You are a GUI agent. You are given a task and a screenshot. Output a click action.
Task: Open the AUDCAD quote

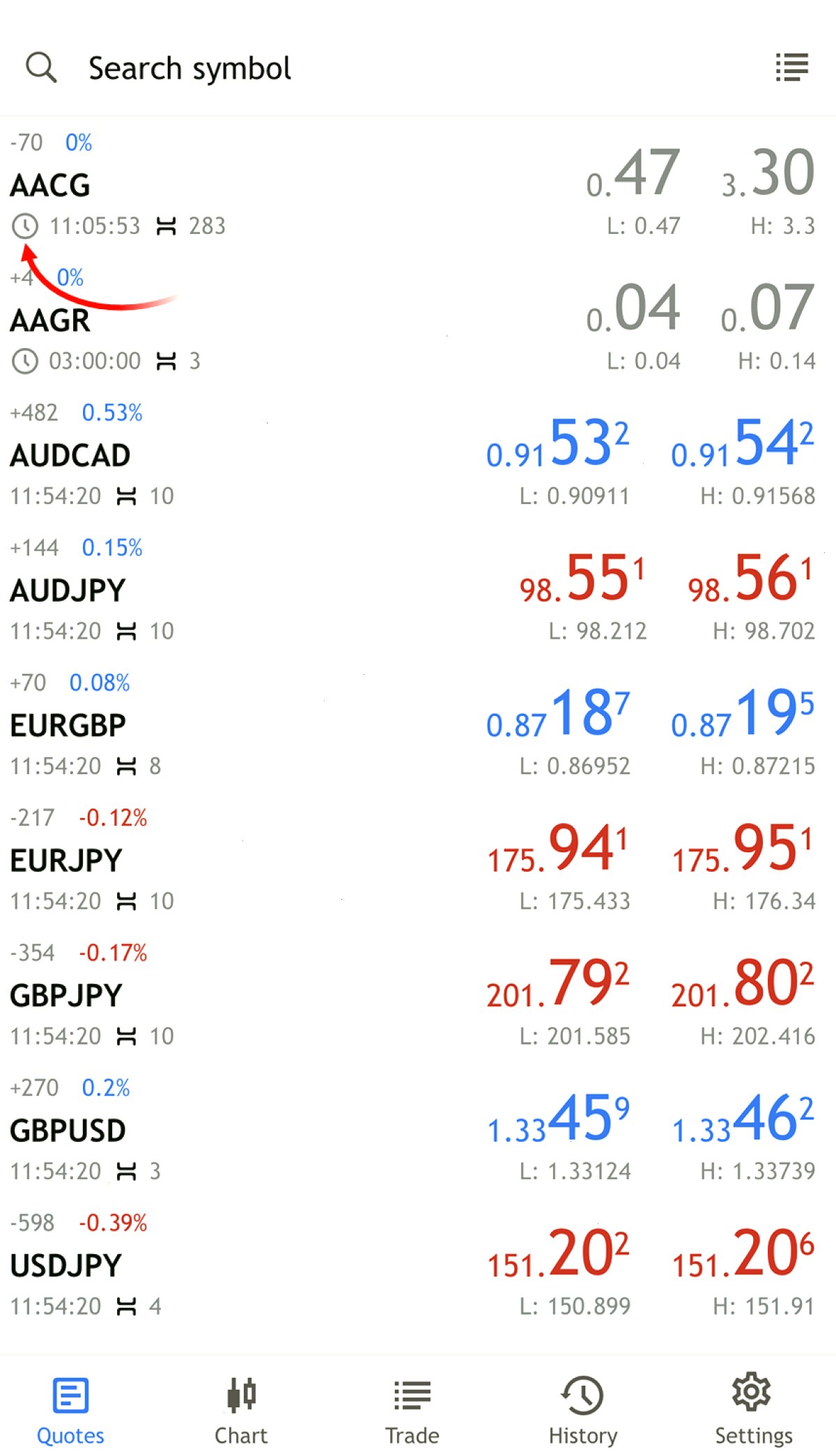[x=418, y=455]
